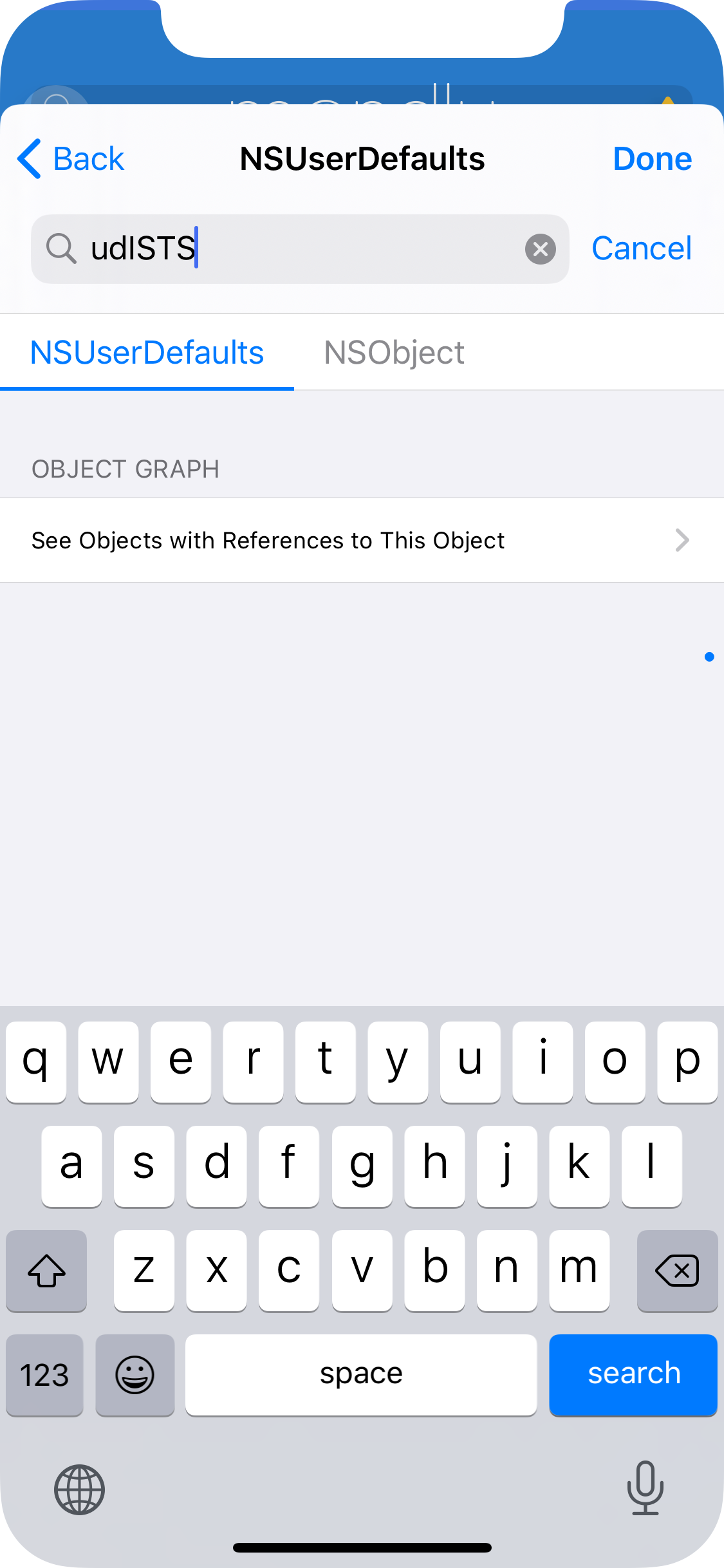
Task: Hit the blue search key on keyboard
Action: (633, 1374)
